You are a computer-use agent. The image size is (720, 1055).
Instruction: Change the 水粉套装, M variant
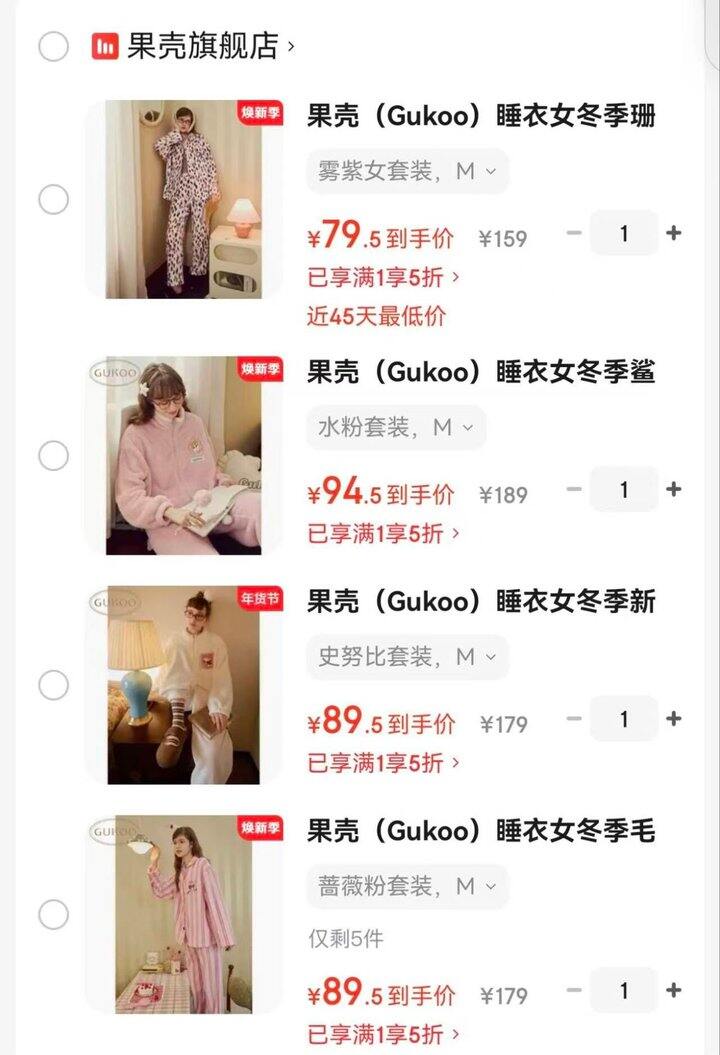click(396, 427)
